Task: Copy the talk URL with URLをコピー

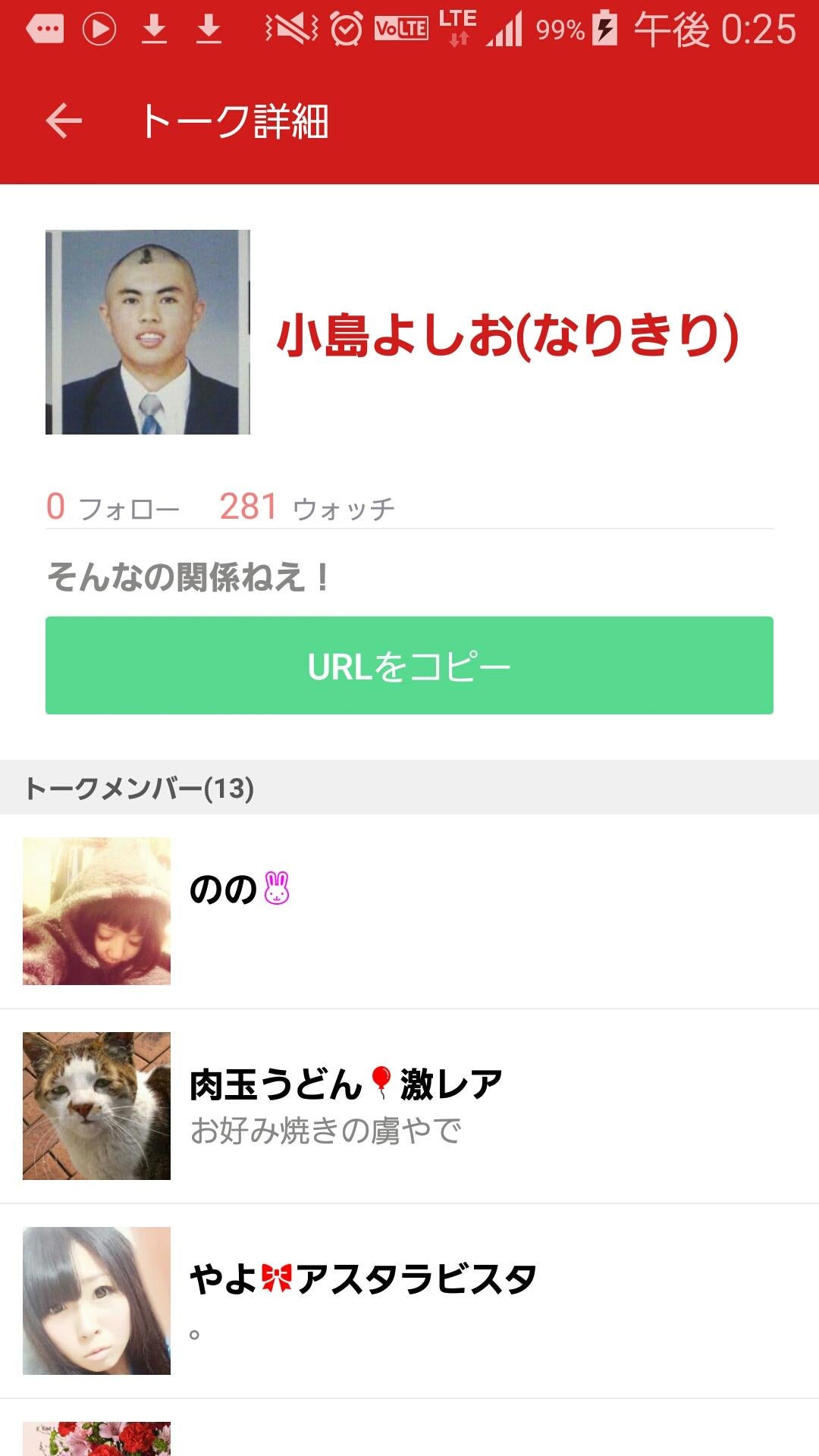Action: click(409, 665)
